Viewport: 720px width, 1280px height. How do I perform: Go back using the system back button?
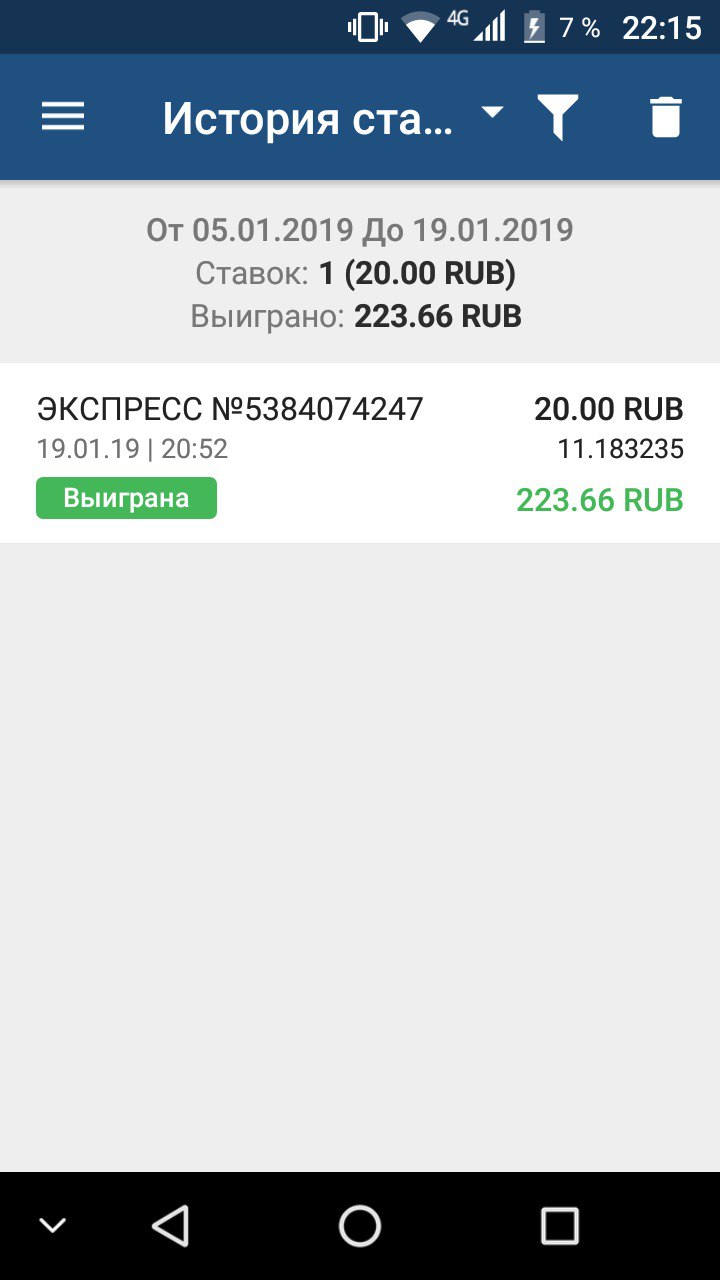point(171,1225)
